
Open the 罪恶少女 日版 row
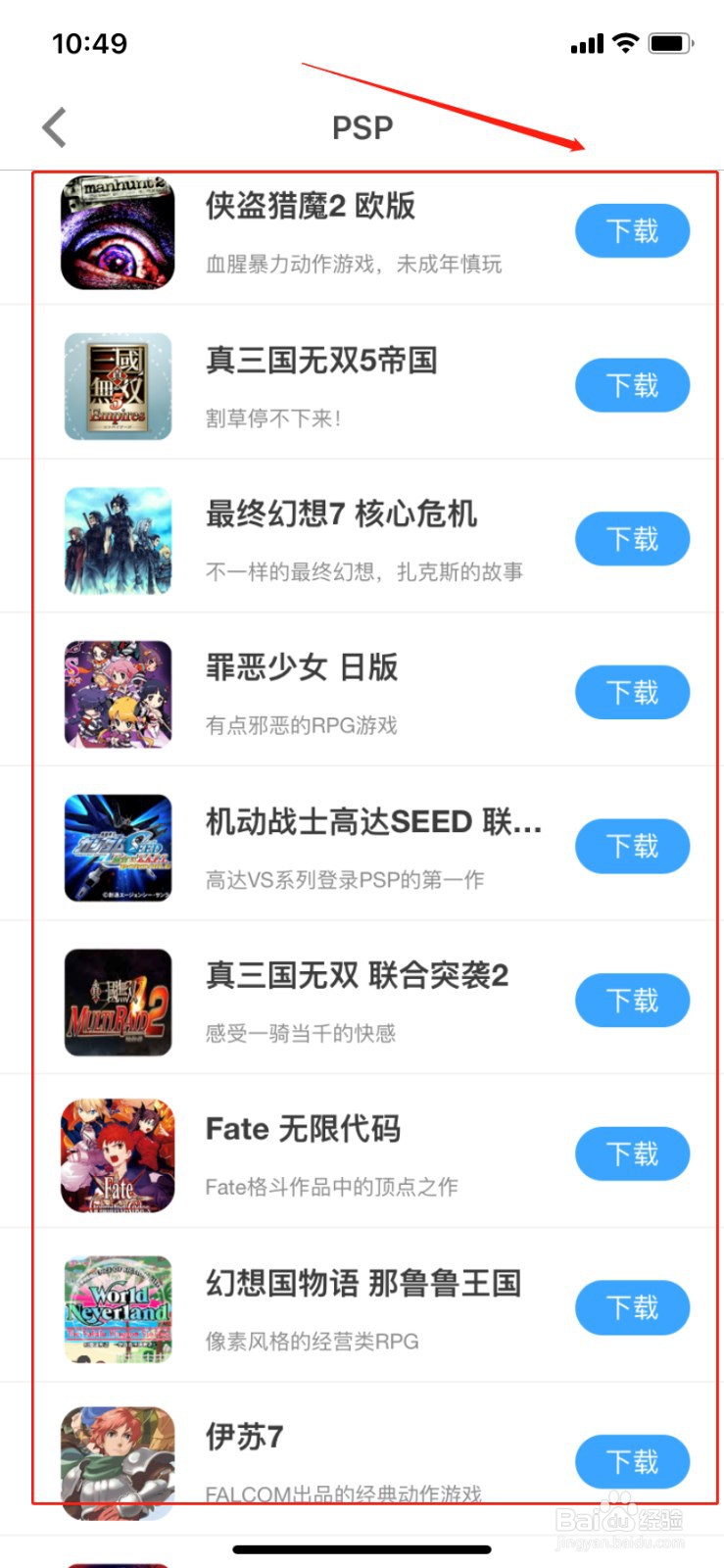point(362,689)
